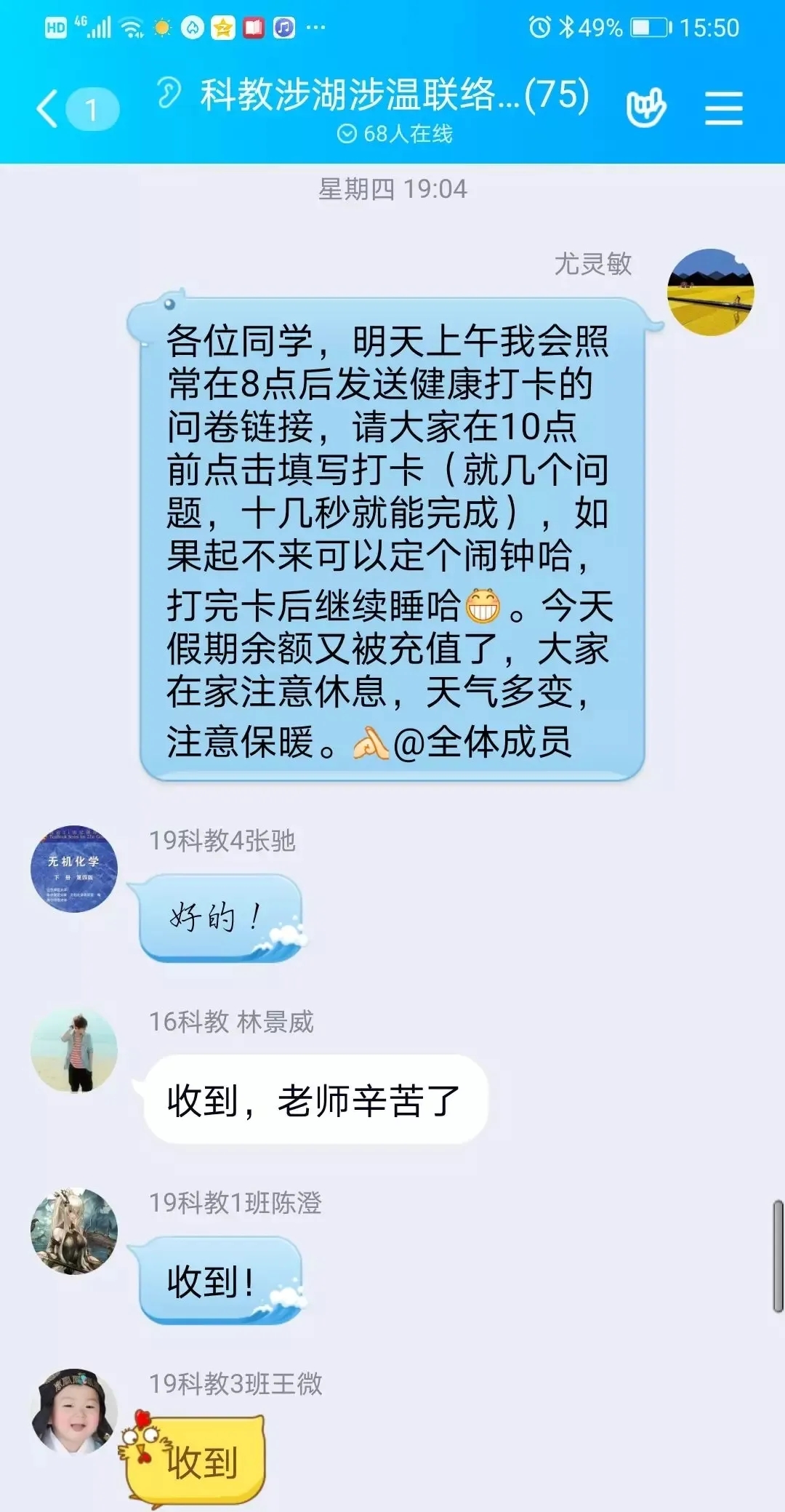Open the 68人在线 online members dropdown
Viewport: 785px width, 1512px height.
(x=395, y=134)
